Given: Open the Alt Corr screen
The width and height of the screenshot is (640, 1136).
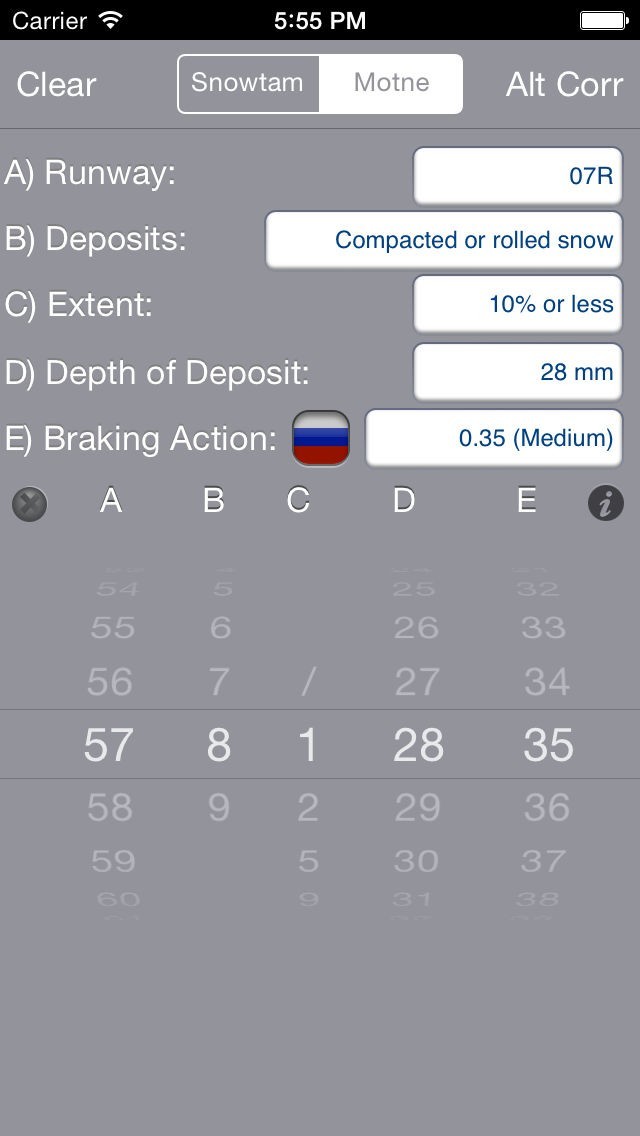Looking at the screenshot, I should [x=564, y=84].
